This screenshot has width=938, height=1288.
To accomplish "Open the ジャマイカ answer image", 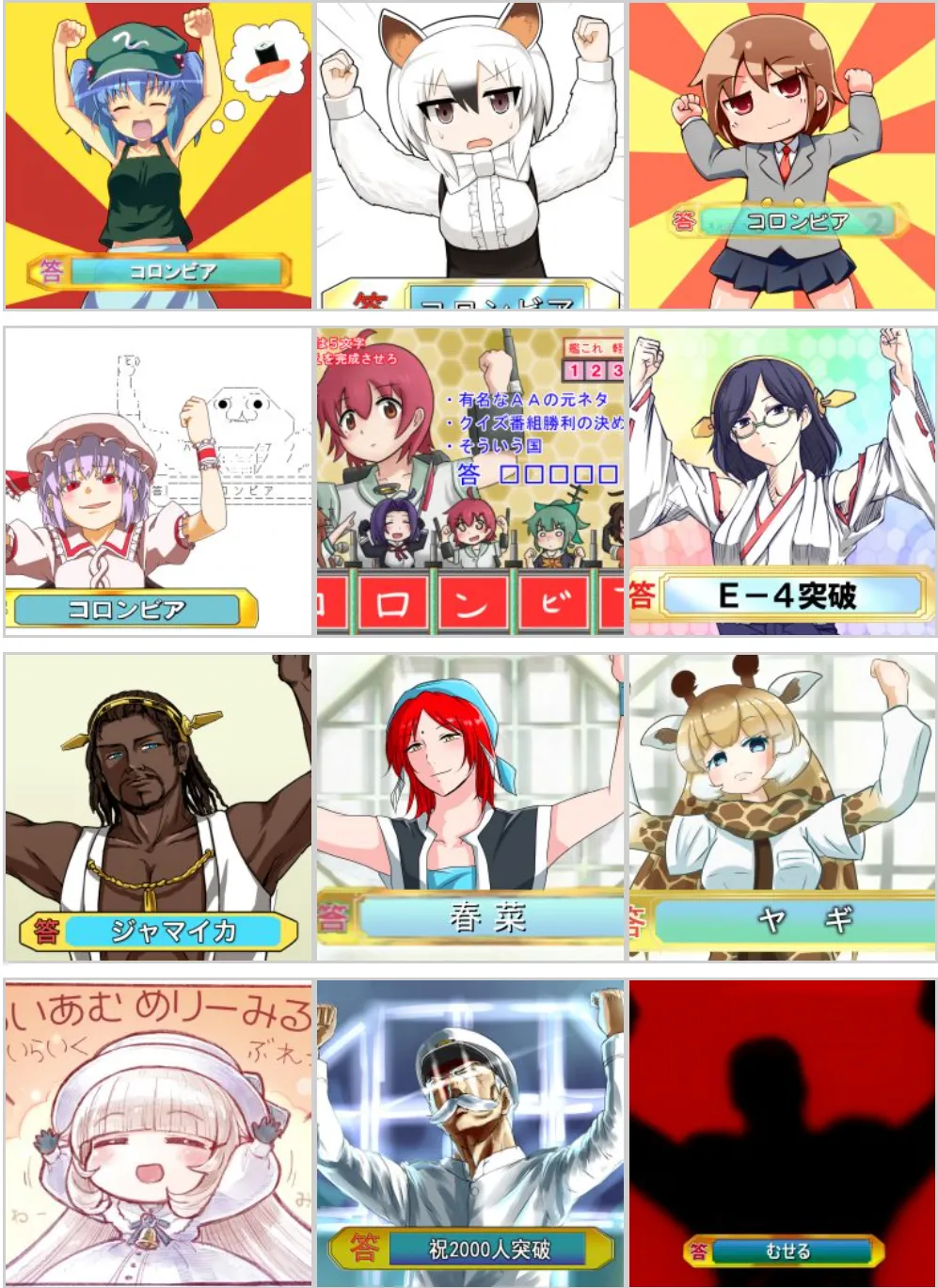I will click(x=158, y=807).
